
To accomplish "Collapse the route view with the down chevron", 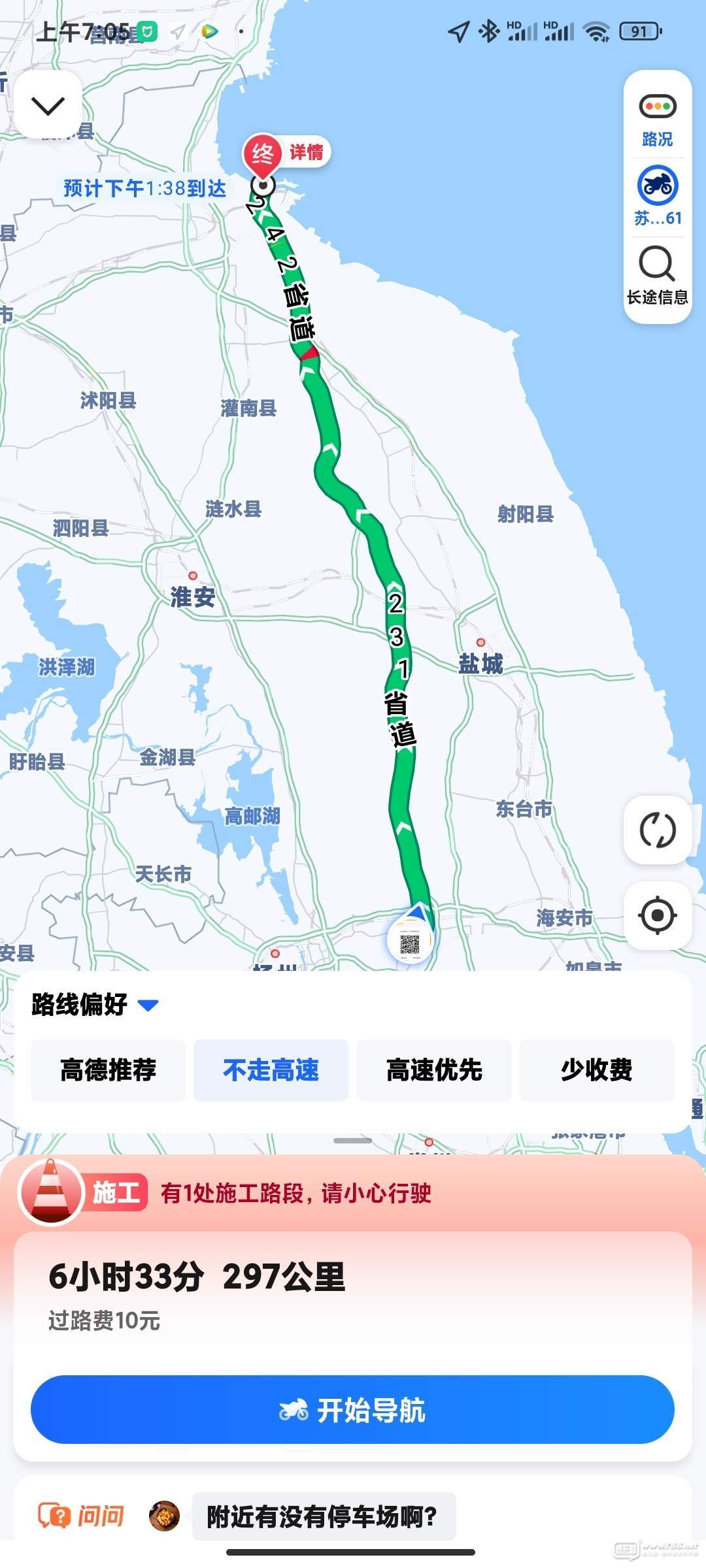I will [48, 105].
